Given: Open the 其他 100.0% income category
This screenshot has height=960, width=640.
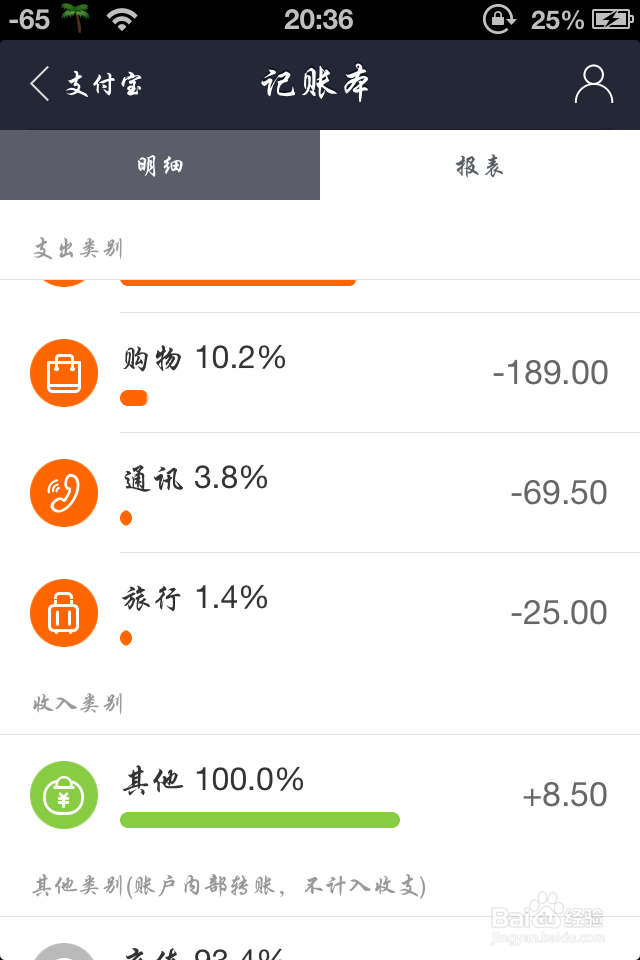Looking at the screenshot, I should 320,795.
